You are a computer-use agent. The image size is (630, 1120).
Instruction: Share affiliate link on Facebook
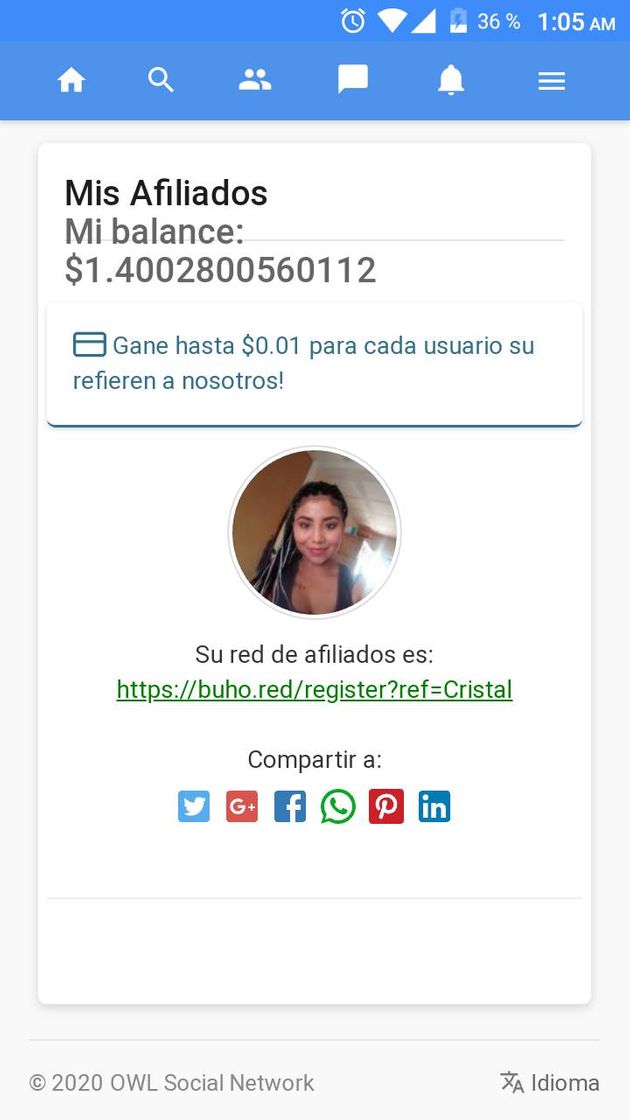click(x=290, y=806)
